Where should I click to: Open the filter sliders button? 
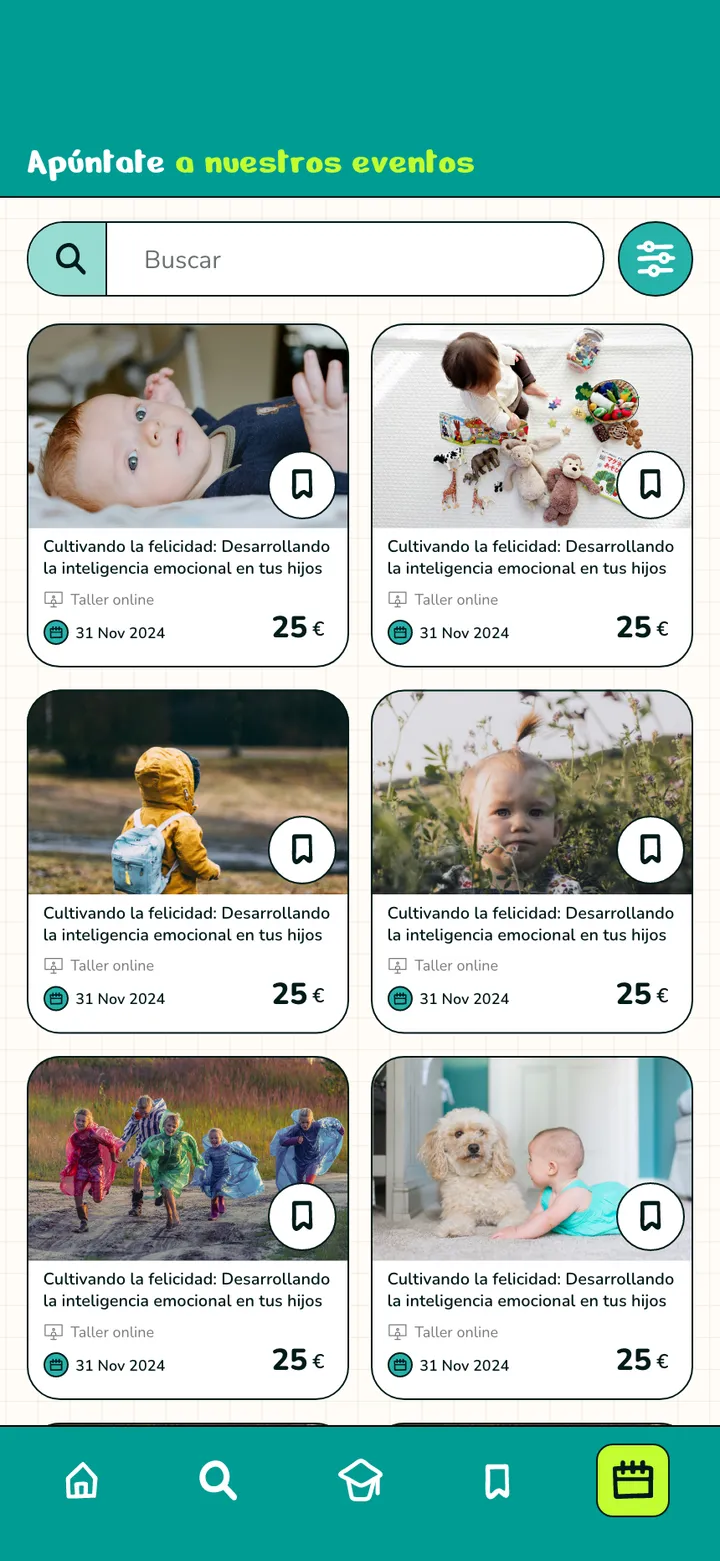655,259
